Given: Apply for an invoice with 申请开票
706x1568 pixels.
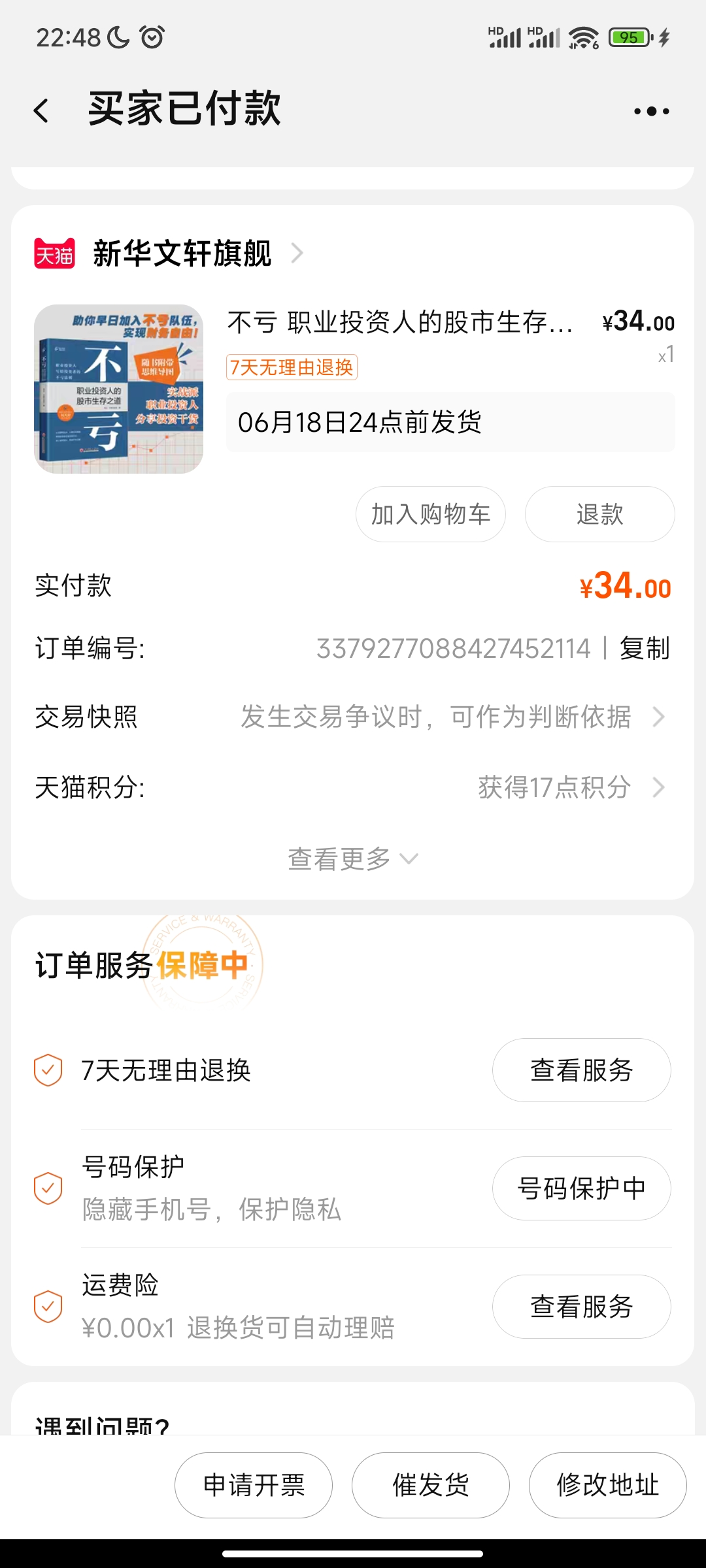Looking at the screenshot, I should [254, 1485].
